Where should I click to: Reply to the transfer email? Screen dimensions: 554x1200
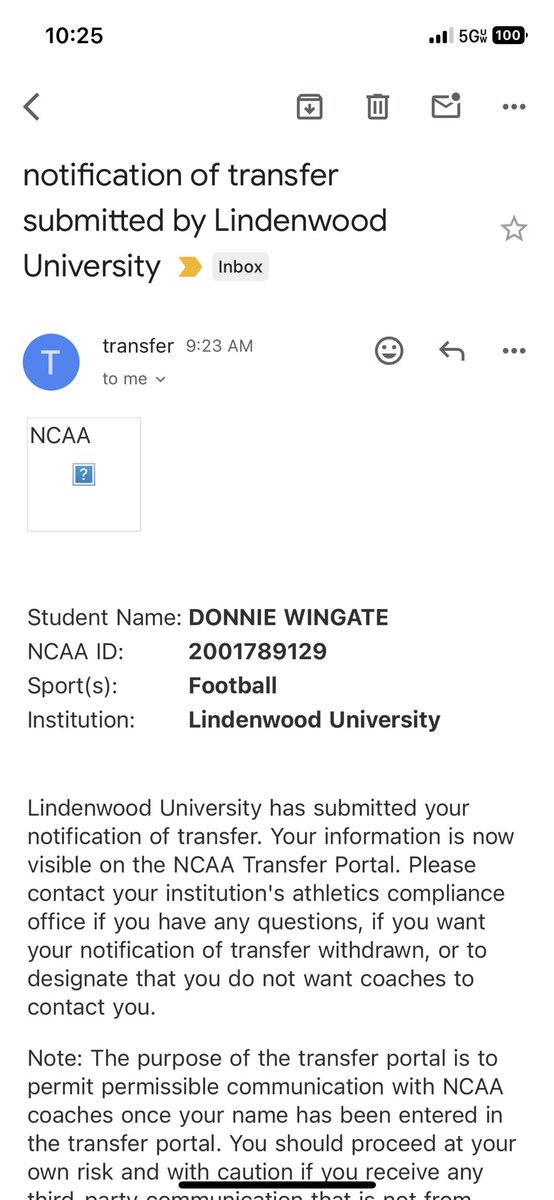[x=452, y=350]
